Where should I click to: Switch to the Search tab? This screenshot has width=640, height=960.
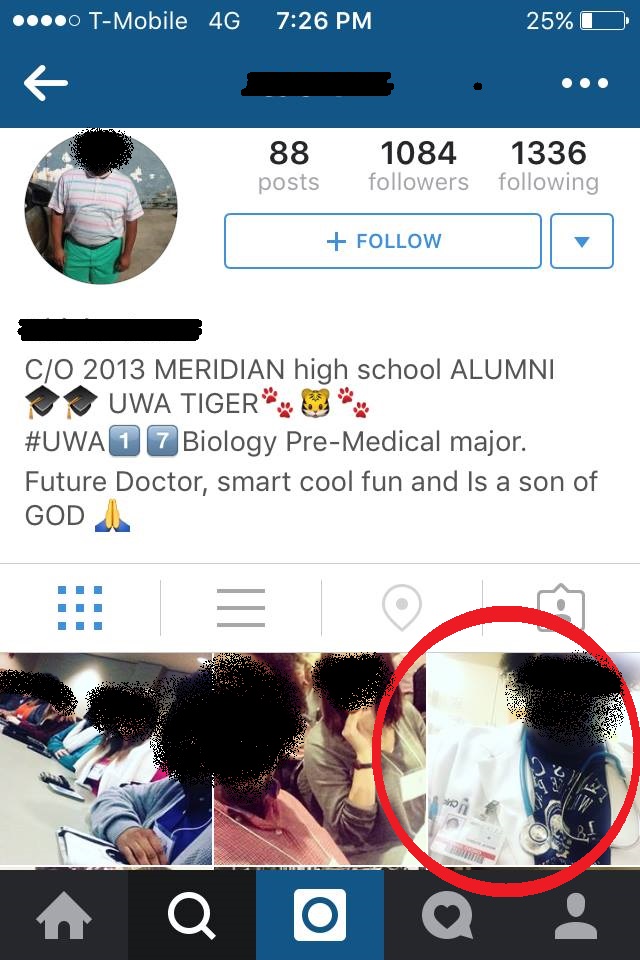192,915
